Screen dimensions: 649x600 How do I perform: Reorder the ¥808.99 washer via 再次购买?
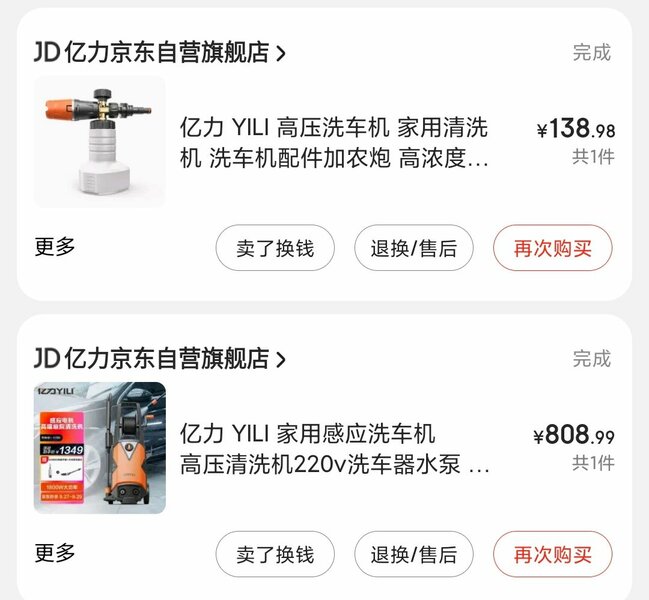tap(552, 554)
